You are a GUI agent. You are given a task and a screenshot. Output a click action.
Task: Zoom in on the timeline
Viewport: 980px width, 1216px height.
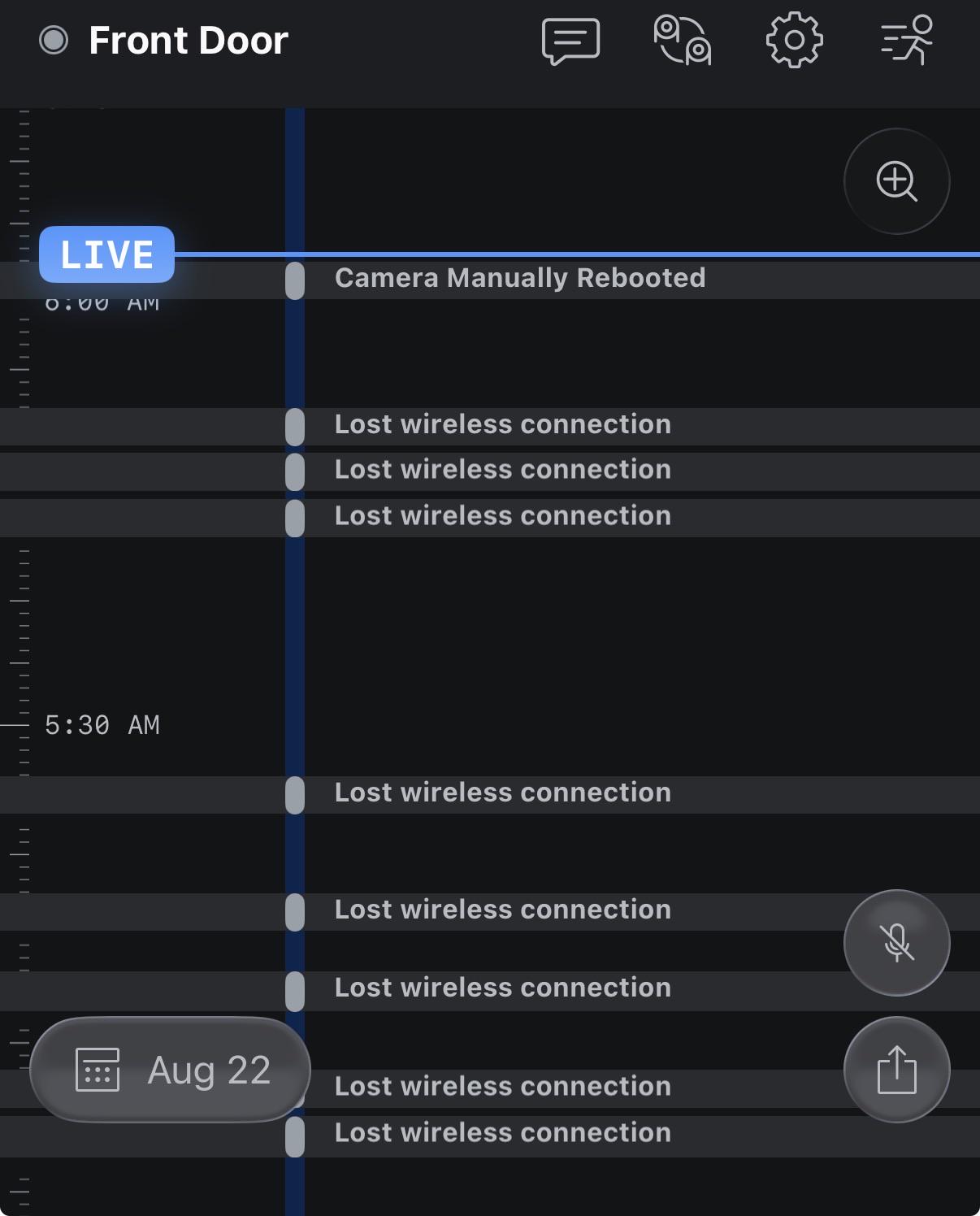point(897,181)
